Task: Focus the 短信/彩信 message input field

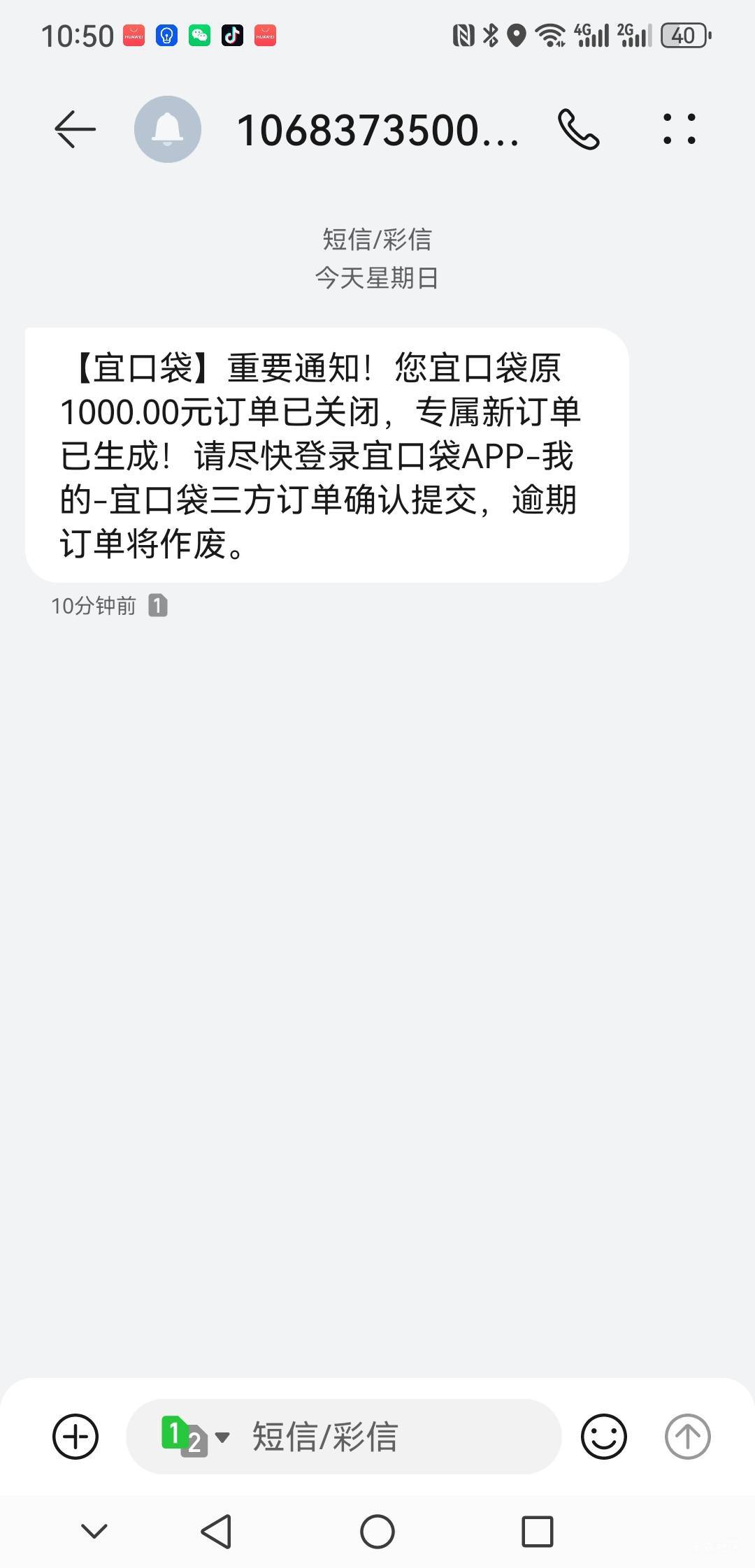Action: 391,1437
